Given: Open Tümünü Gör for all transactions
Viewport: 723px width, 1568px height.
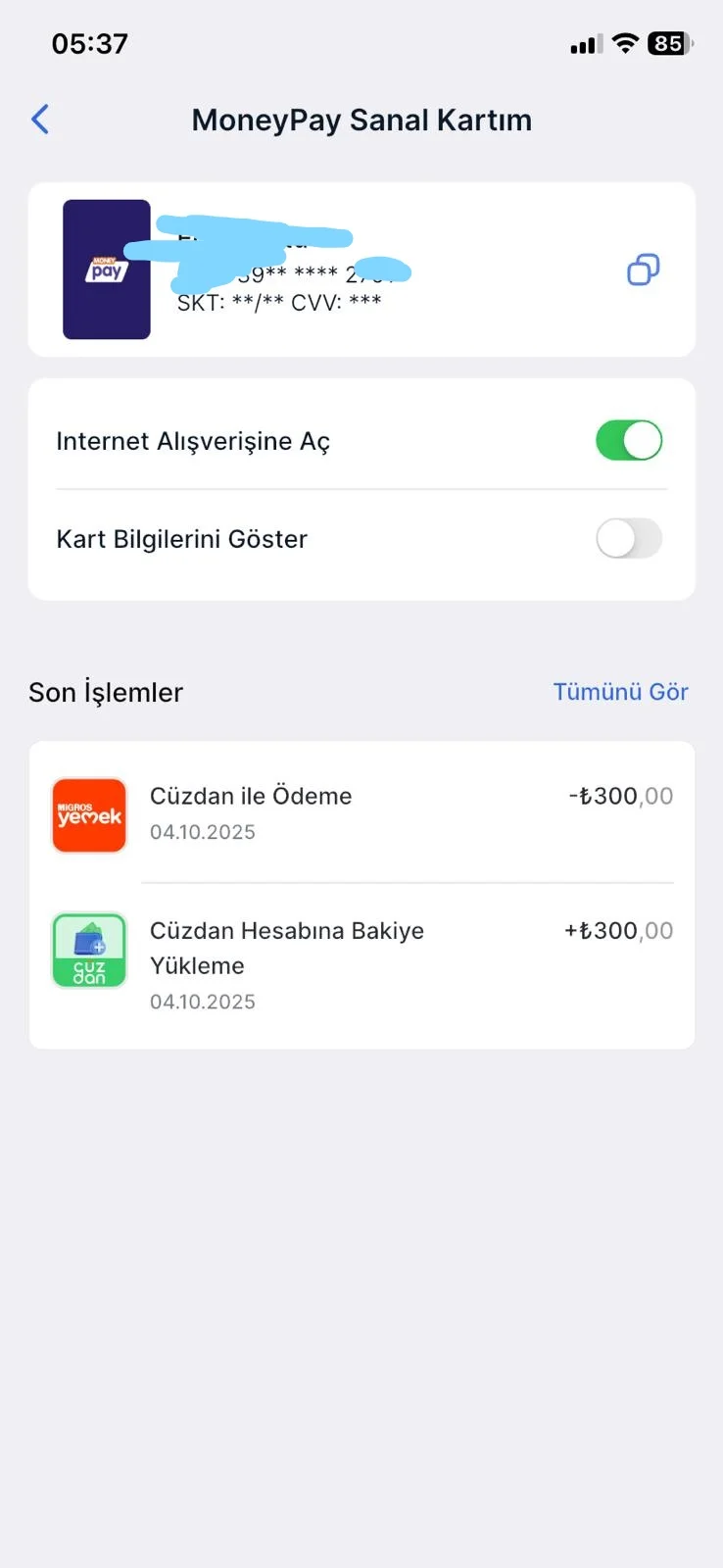Looking at the screenshot, I should 620,692.
